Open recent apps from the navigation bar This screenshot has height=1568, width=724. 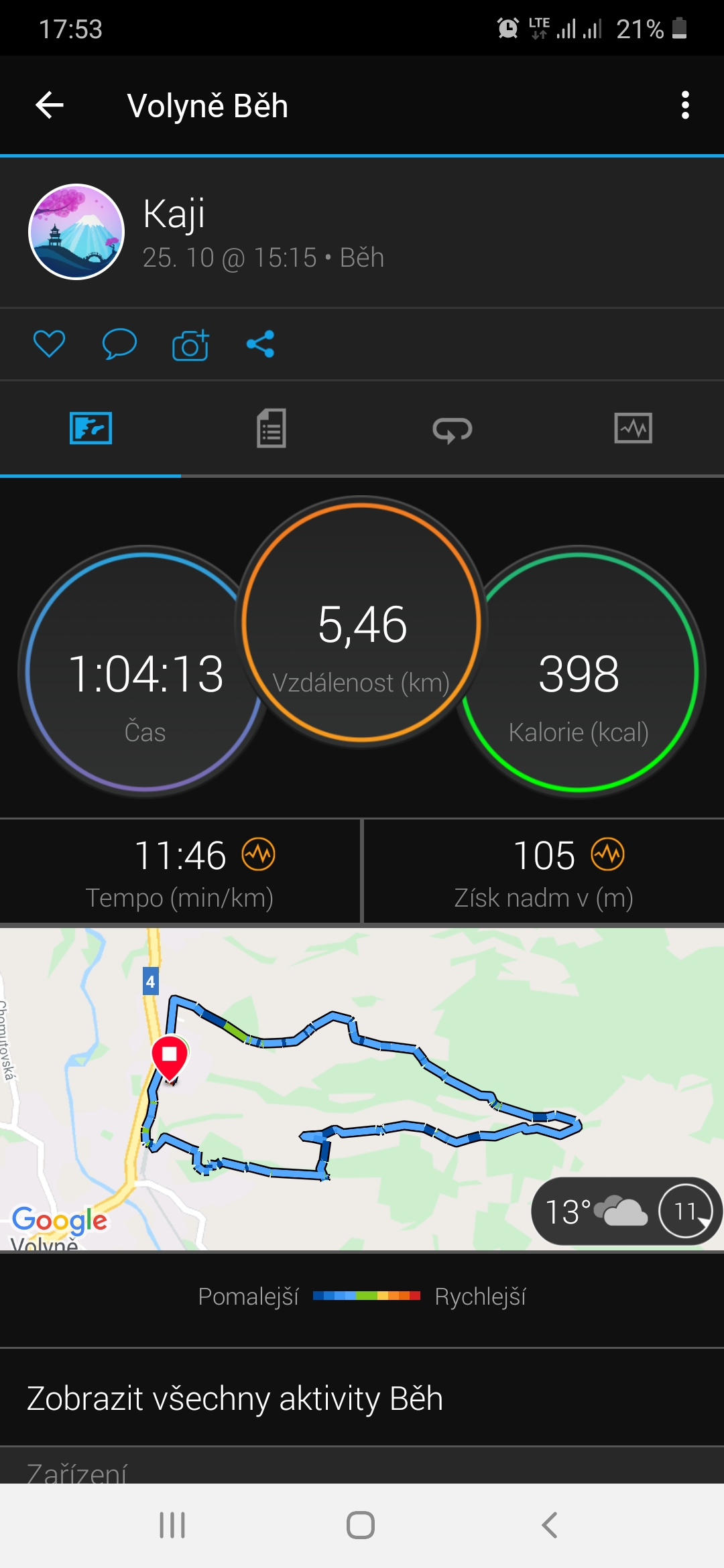coord(172,1526)
